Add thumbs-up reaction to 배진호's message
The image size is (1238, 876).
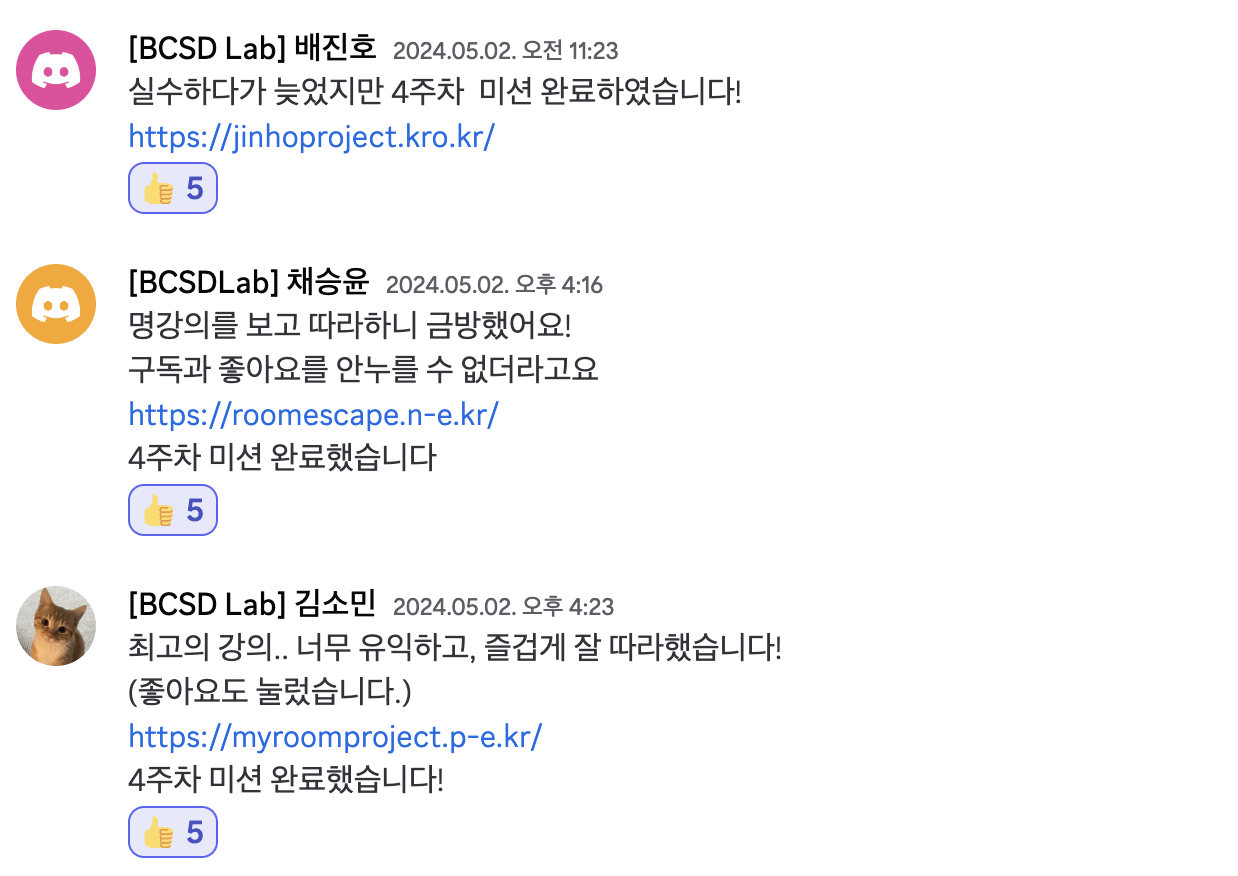pos(173,188)
